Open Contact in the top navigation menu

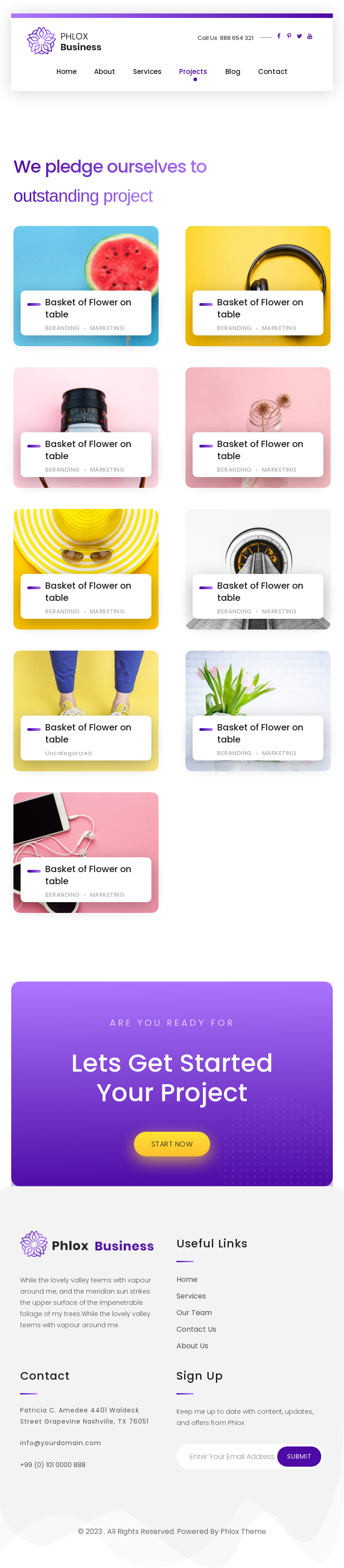272,71
